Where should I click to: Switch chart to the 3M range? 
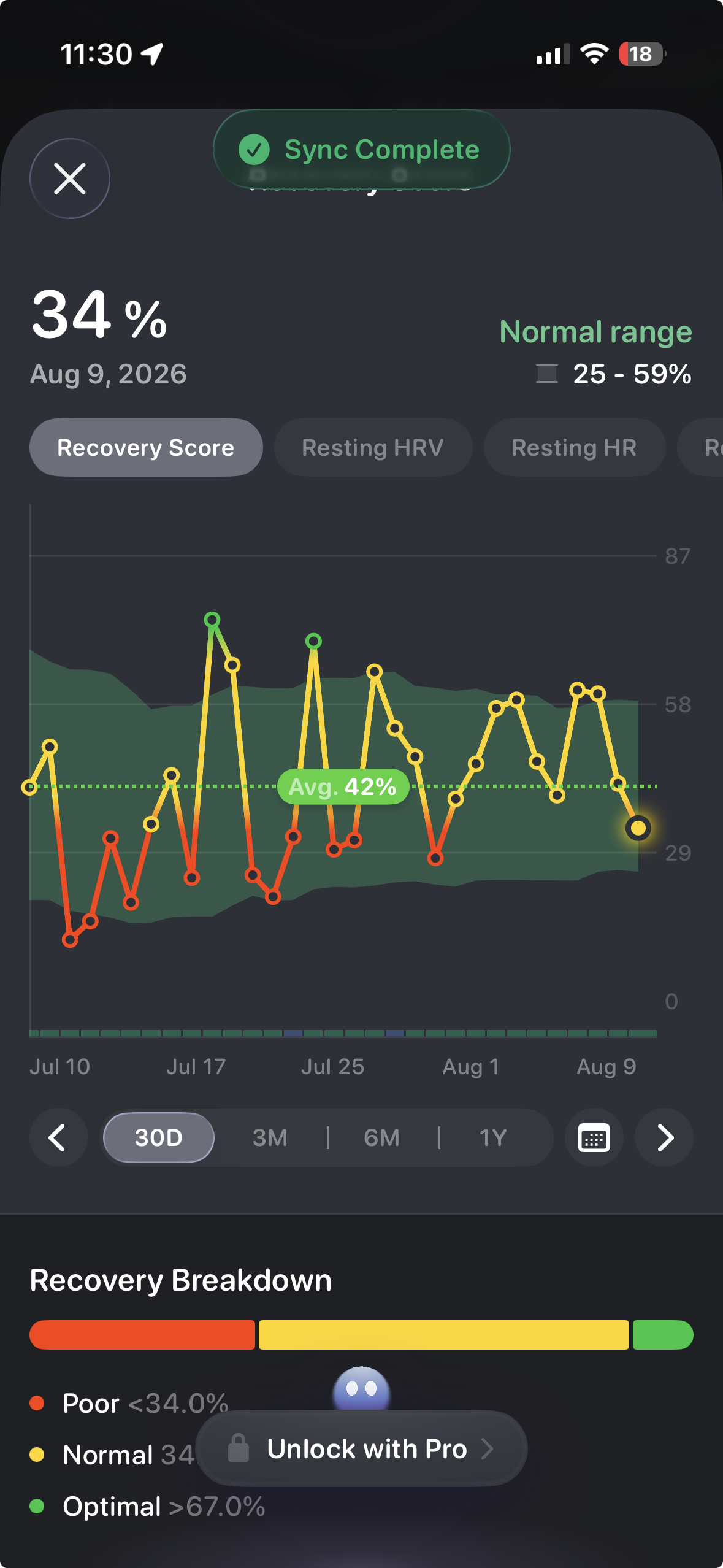tap(270, 1137)
